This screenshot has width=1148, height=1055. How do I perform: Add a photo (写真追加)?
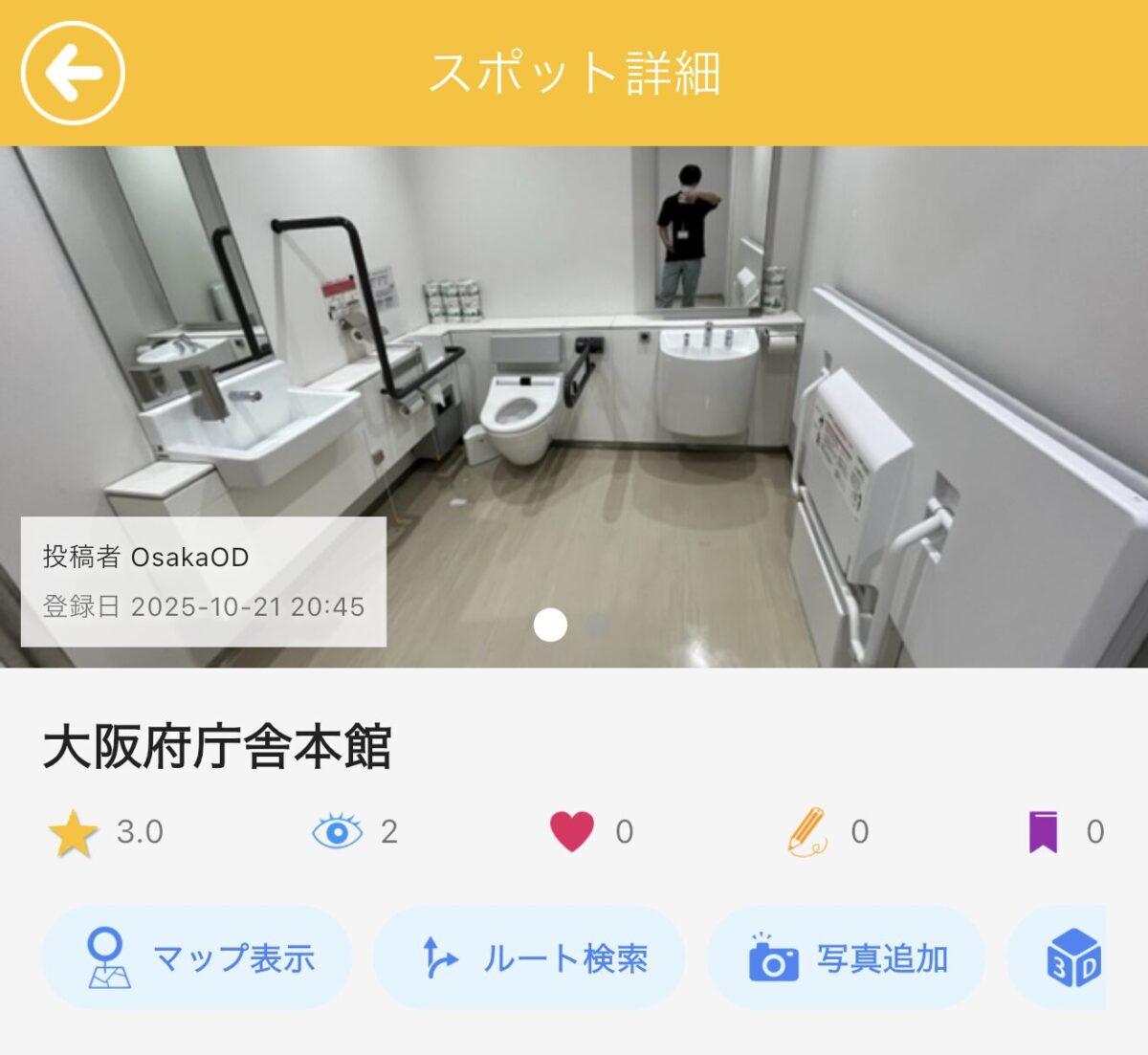pyautogui.click(x=846, y=957)
